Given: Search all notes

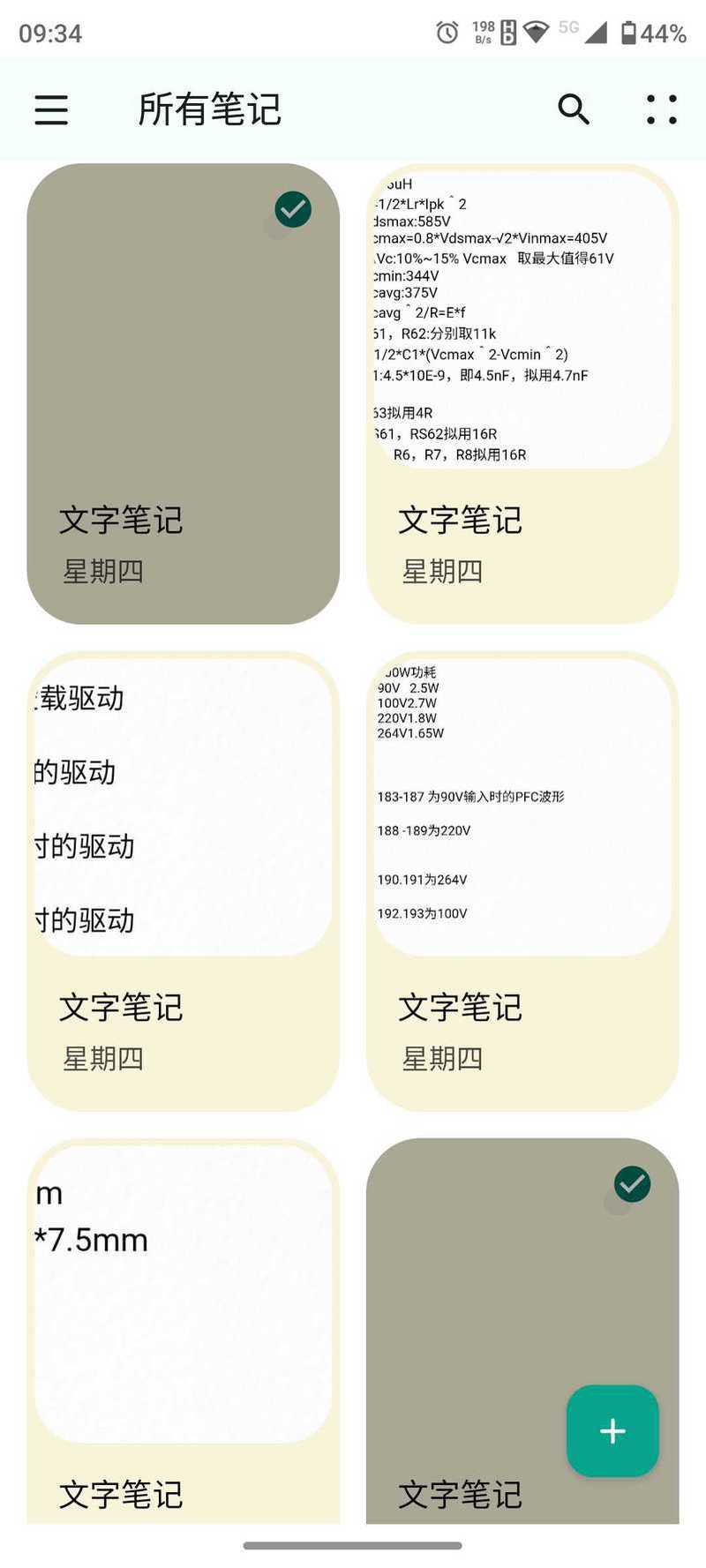Looking at the screenshot, I should pos(574,109).
